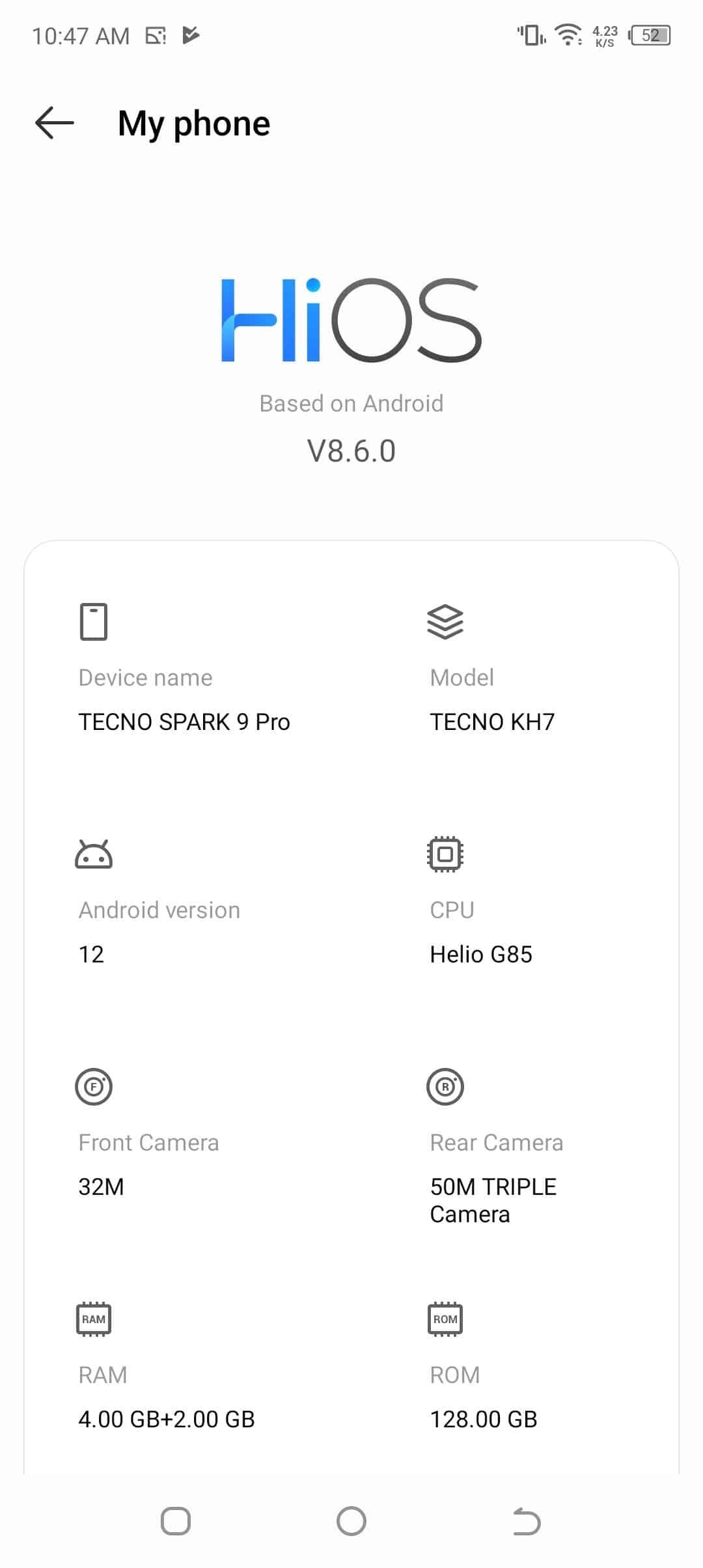Go back from My phone
The height and width of the screenshot is (1568, 703).
coord(54,123)
